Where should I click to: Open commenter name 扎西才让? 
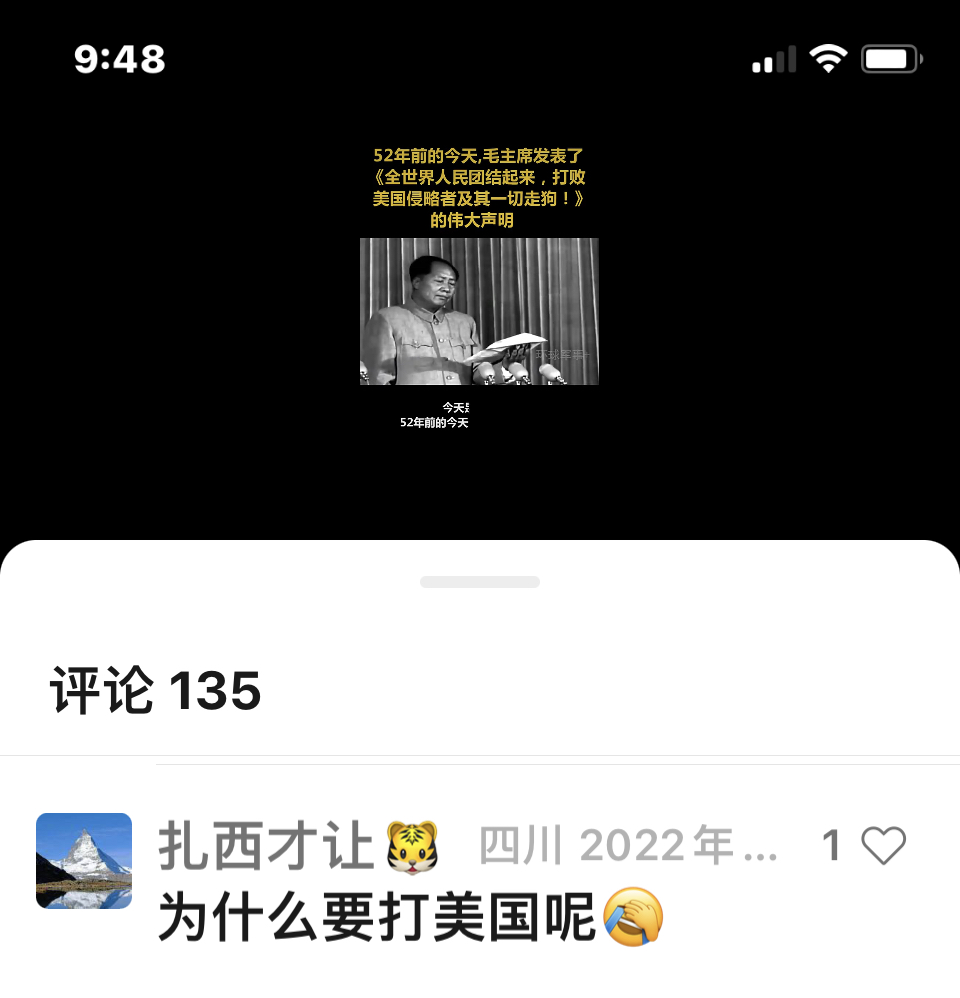(265, 846)
